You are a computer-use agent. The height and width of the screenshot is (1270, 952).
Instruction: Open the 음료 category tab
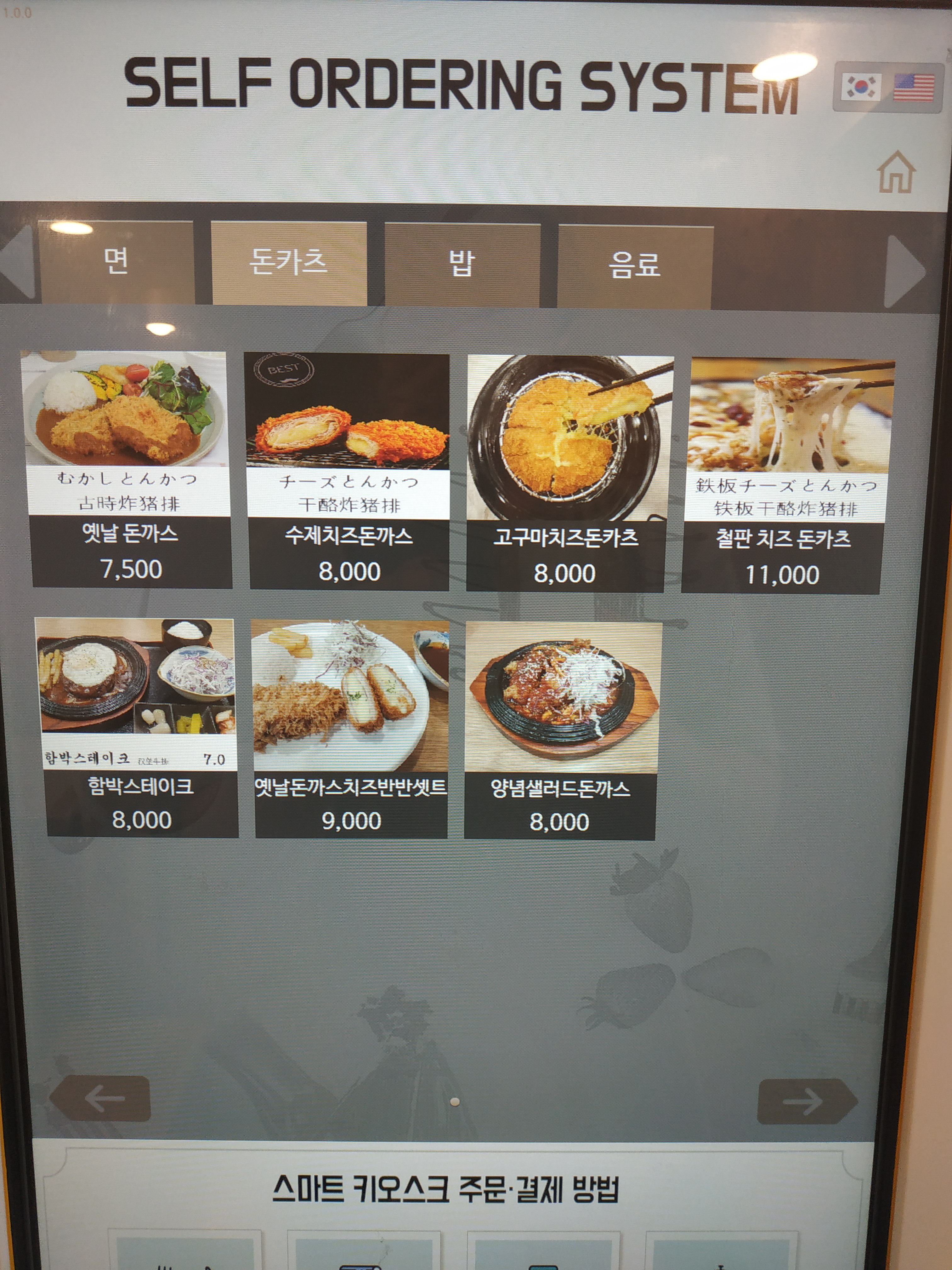click(x=635, y=266)
